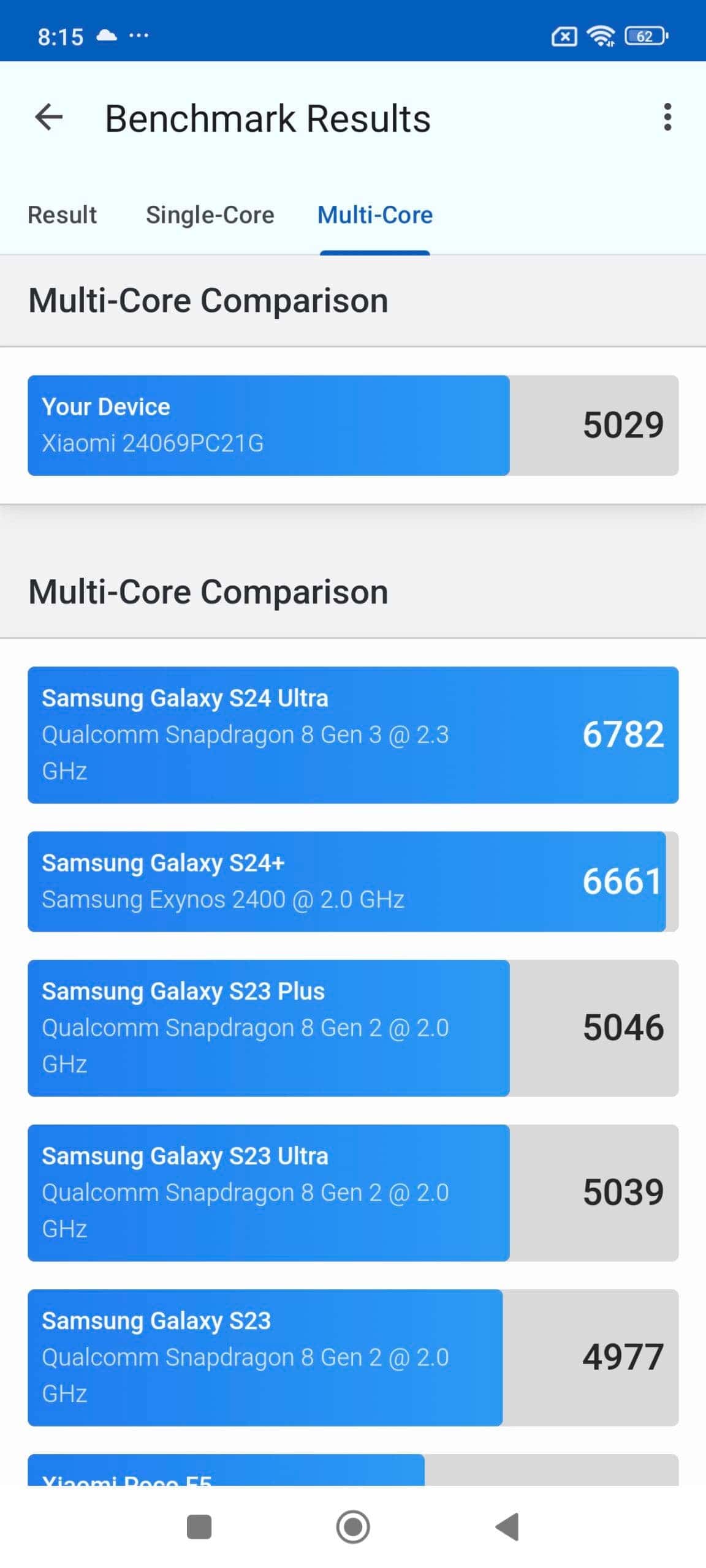This screenshot has height=1568, width=706.
Task: Switch to the Result tab
Action: coord(63,215)
